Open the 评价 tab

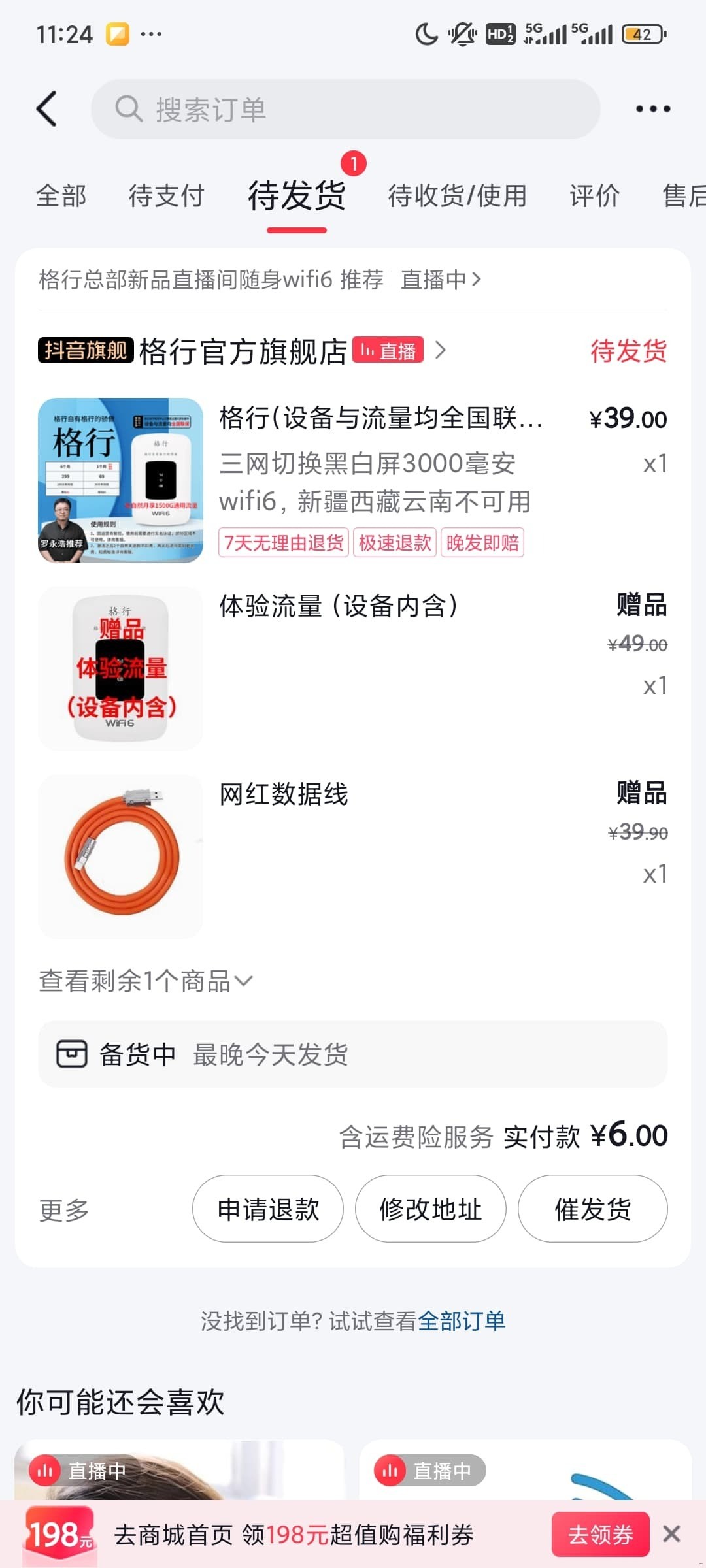594,195
